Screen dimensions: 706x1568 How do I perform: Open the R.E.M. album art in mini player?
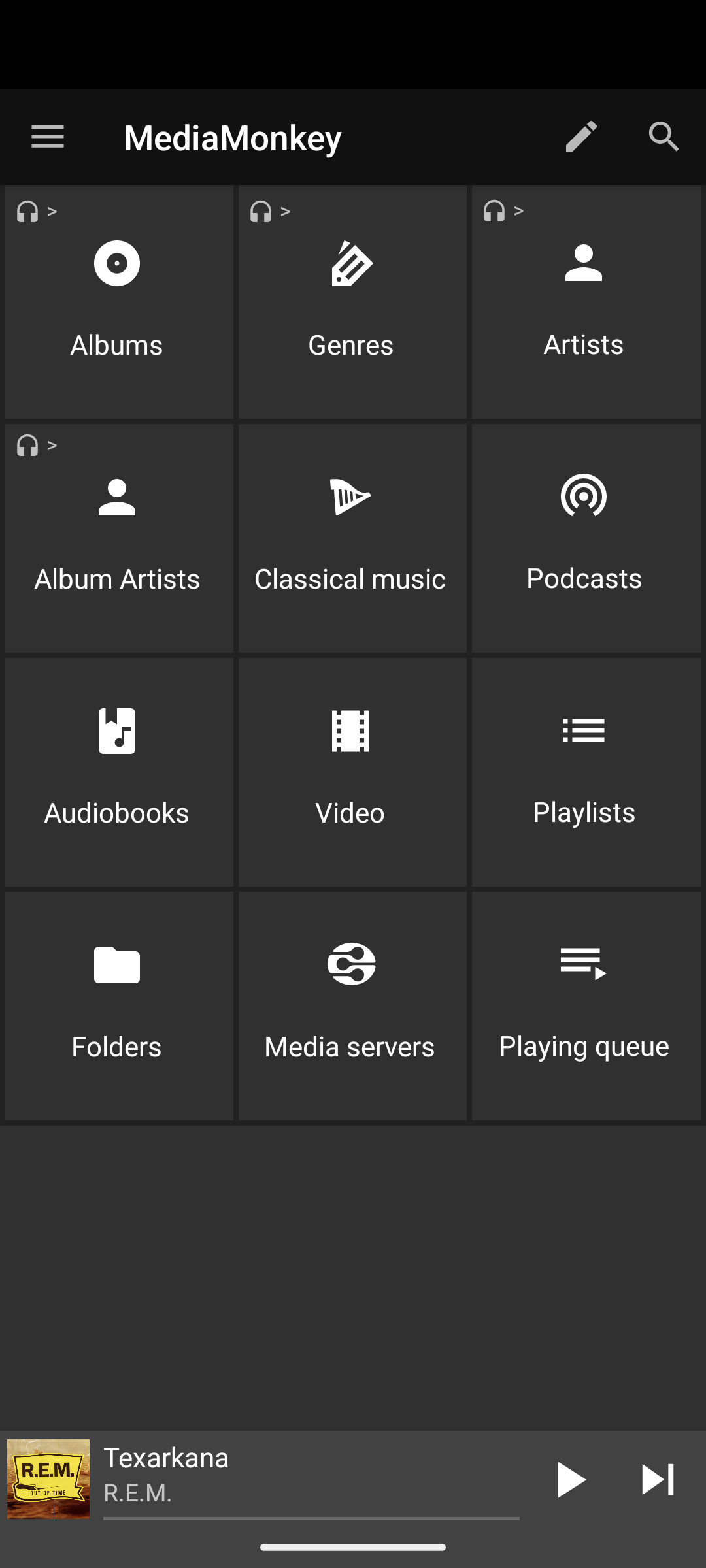coord(48,1479)
